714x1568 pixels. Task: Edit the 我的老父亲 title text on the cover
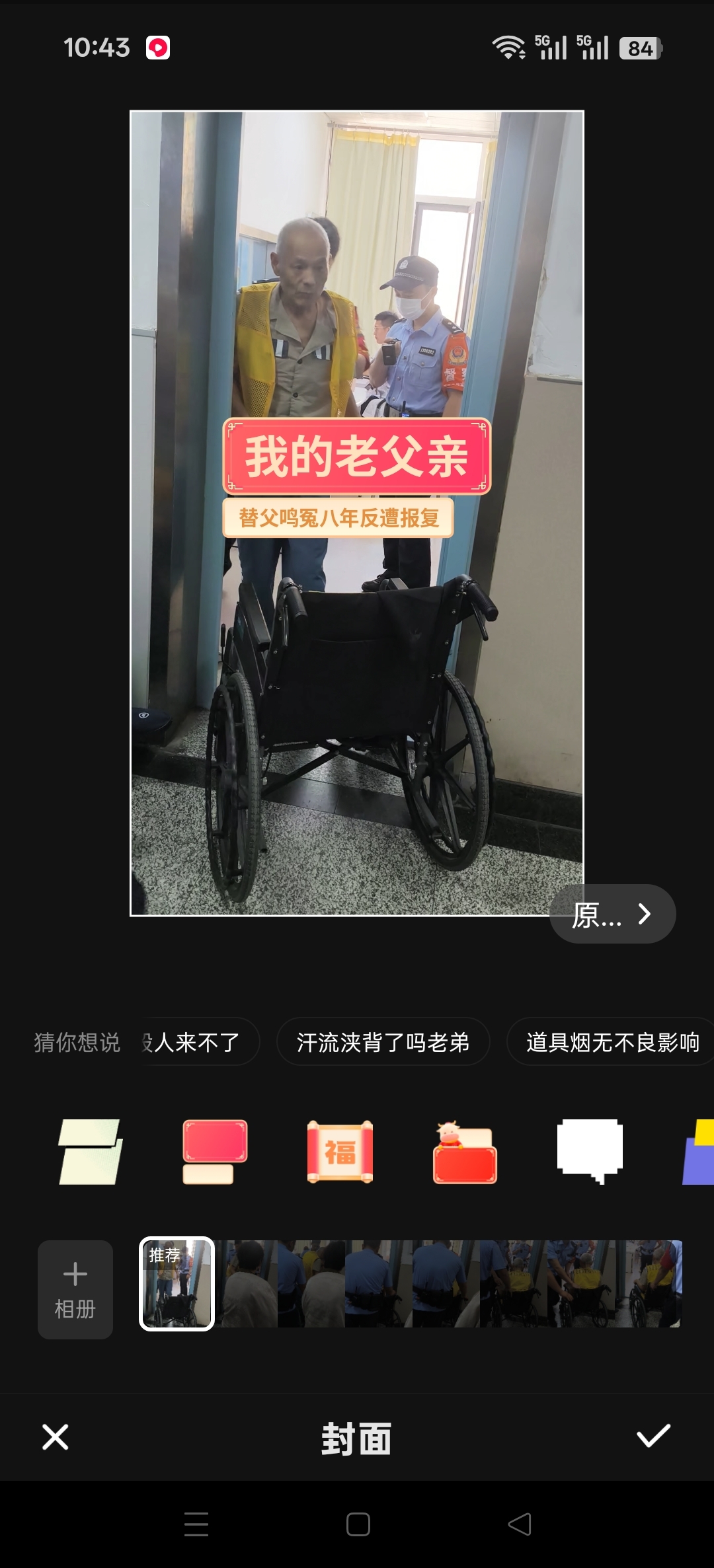[357, 456]
